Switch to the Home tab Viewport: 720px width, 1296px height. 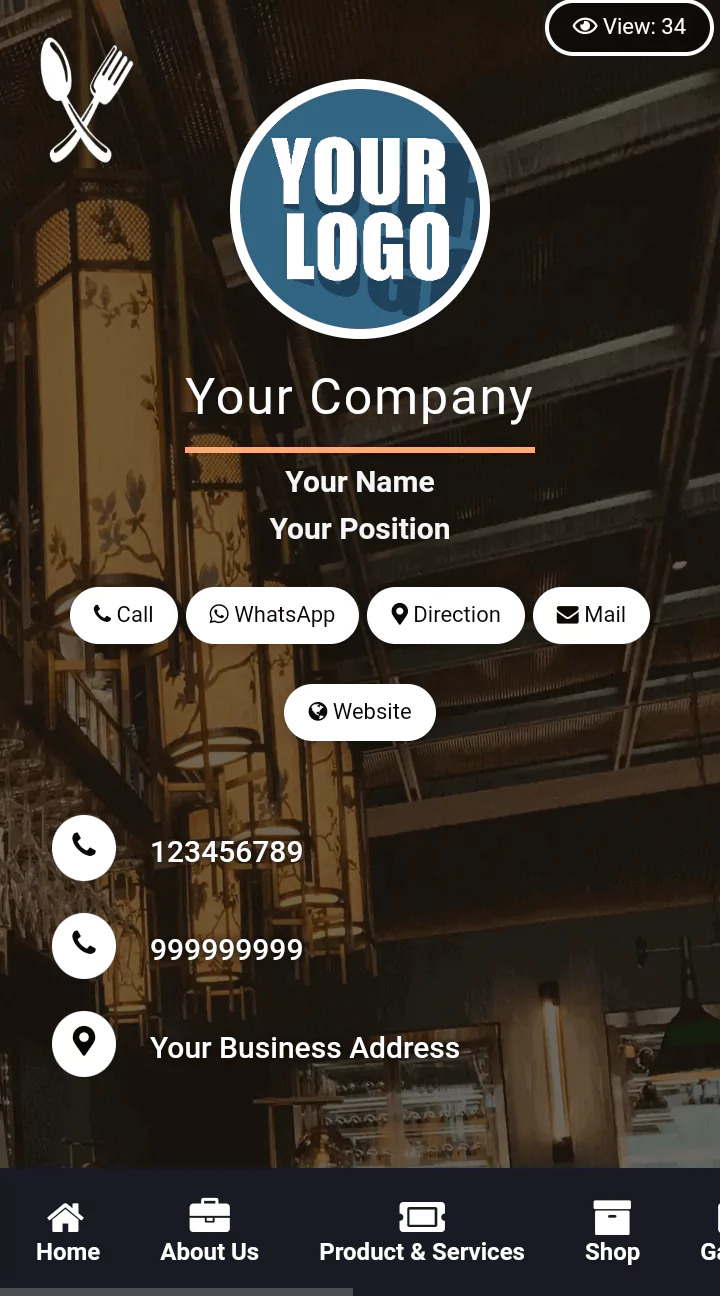(x=68, y=1232)
